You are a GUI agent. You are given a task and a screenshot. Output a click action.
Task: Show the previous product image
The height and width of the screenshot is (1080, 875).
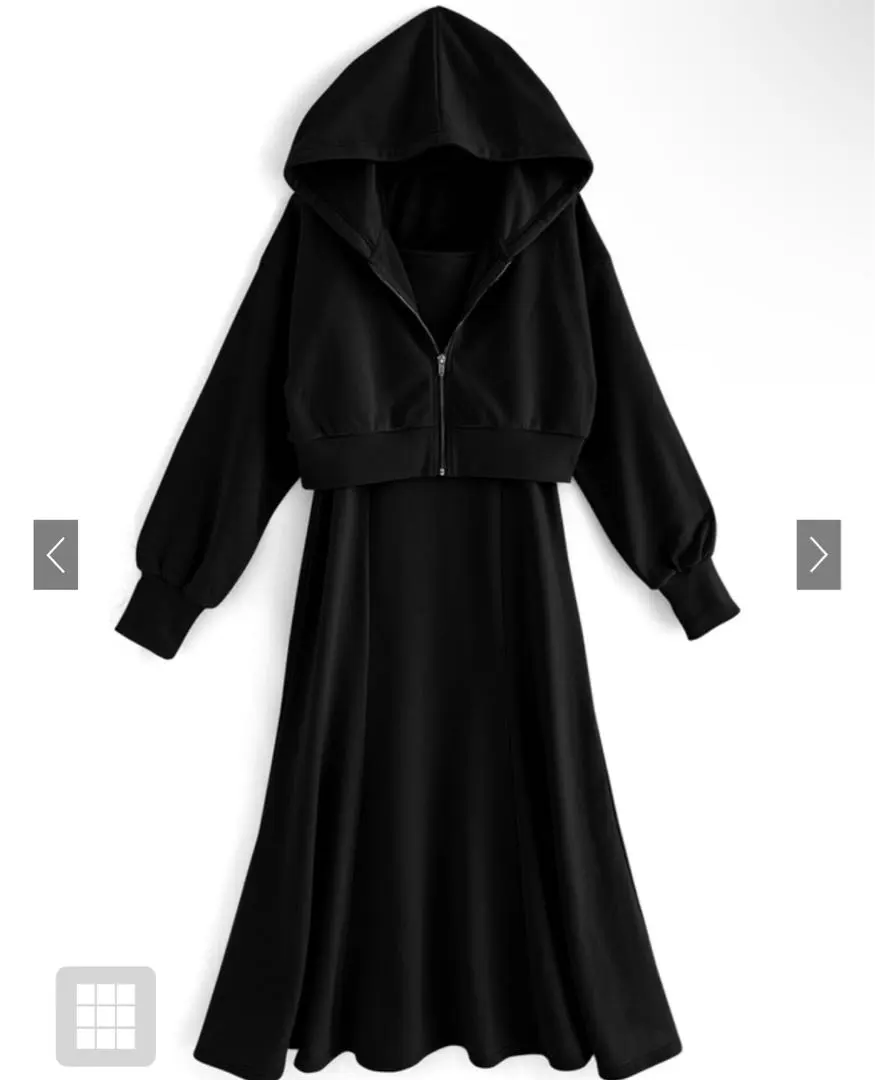(x=56, y=555)
